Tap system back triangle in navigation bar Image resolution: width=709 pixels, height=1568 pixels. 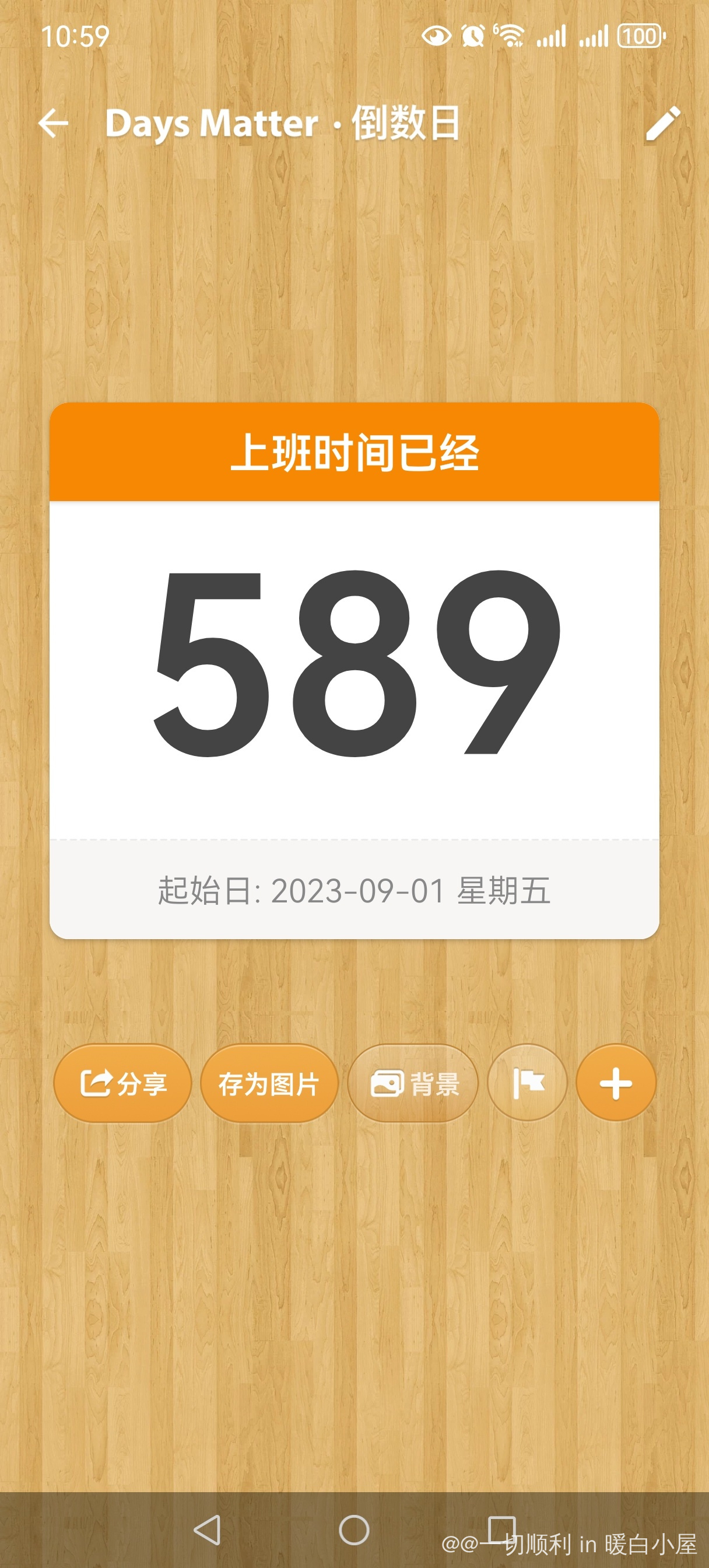[207, 1529]
